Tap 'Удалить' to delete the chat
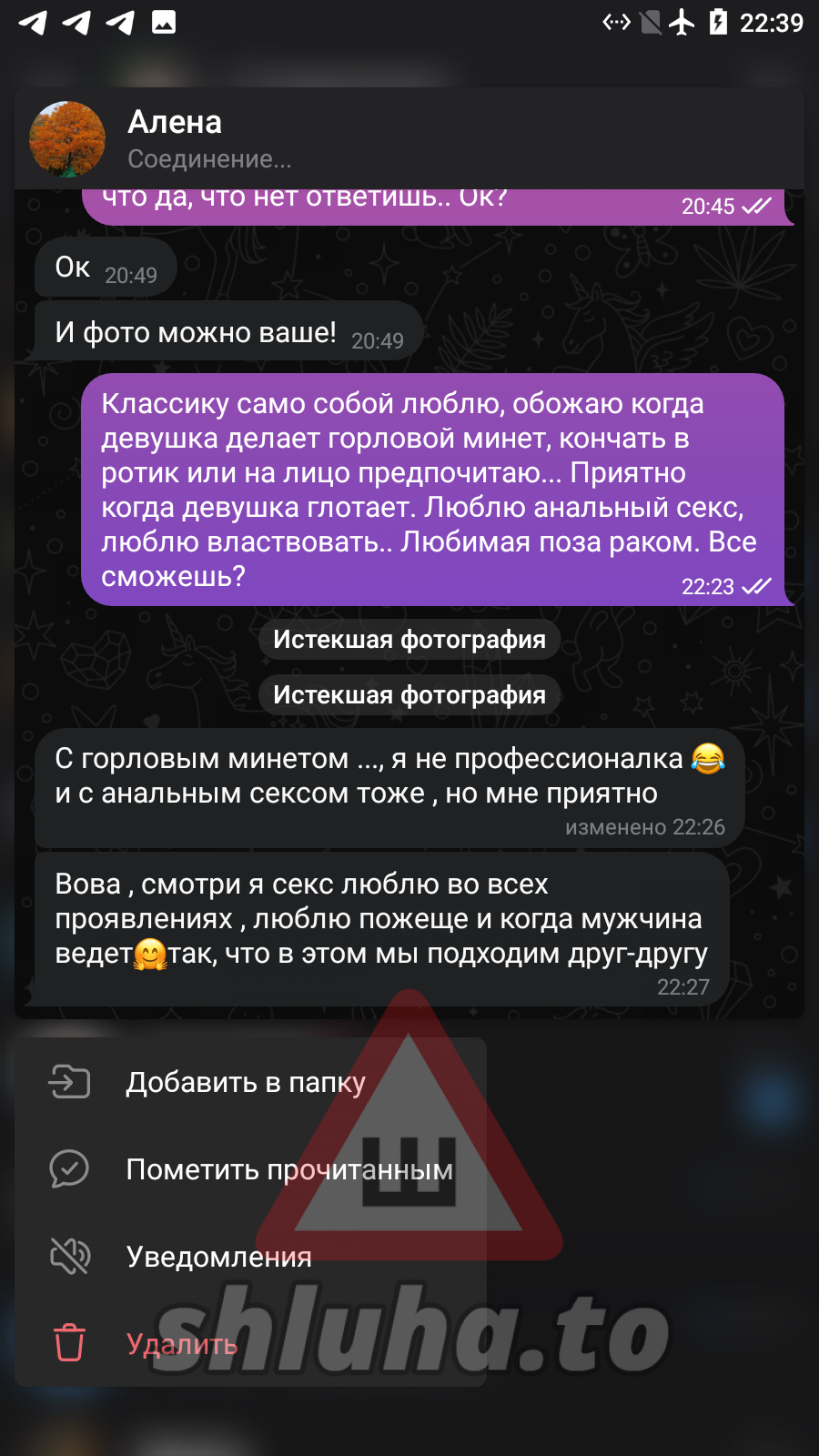Image resolution: width=819 pixels, height=1456 pixels. pos(181,1343)
